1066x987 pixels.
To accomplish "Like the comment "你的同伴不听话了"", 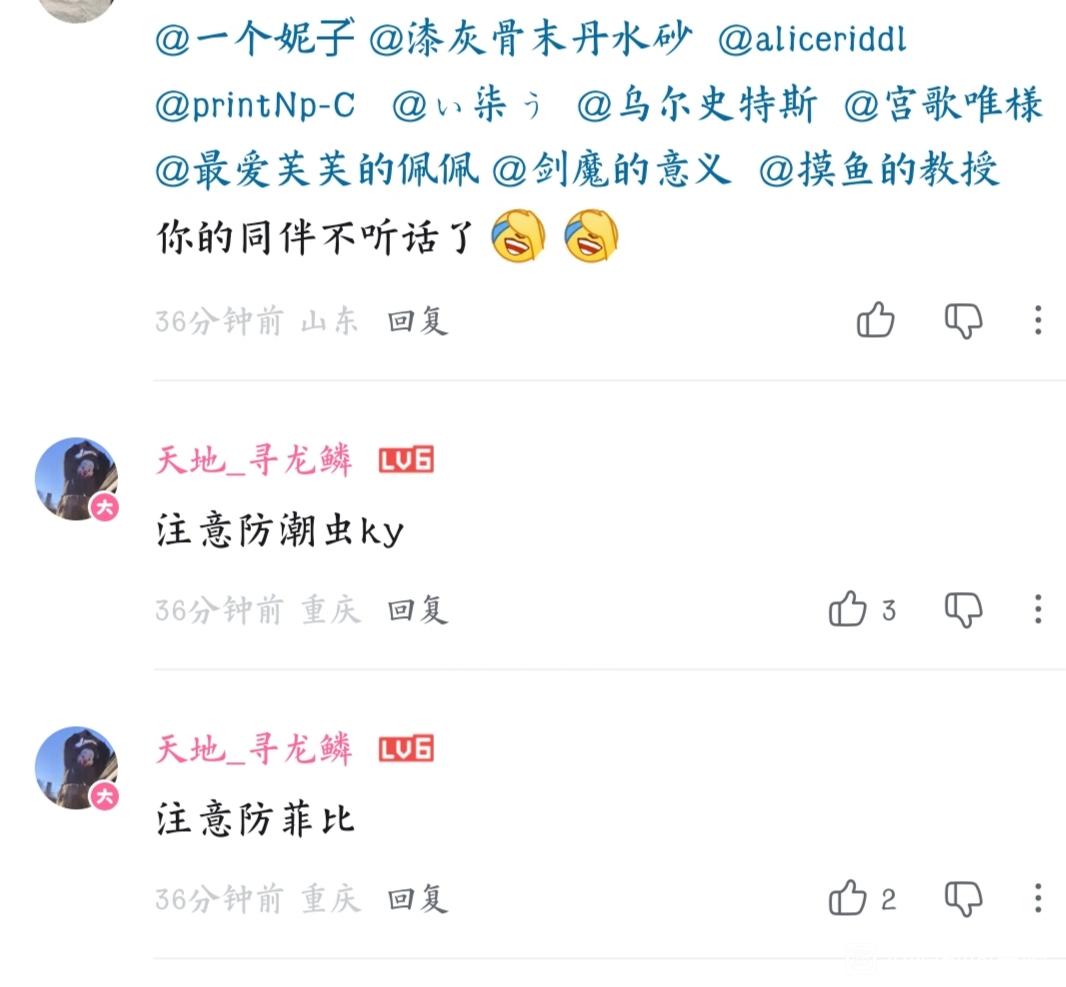I will tap(875, 320).
